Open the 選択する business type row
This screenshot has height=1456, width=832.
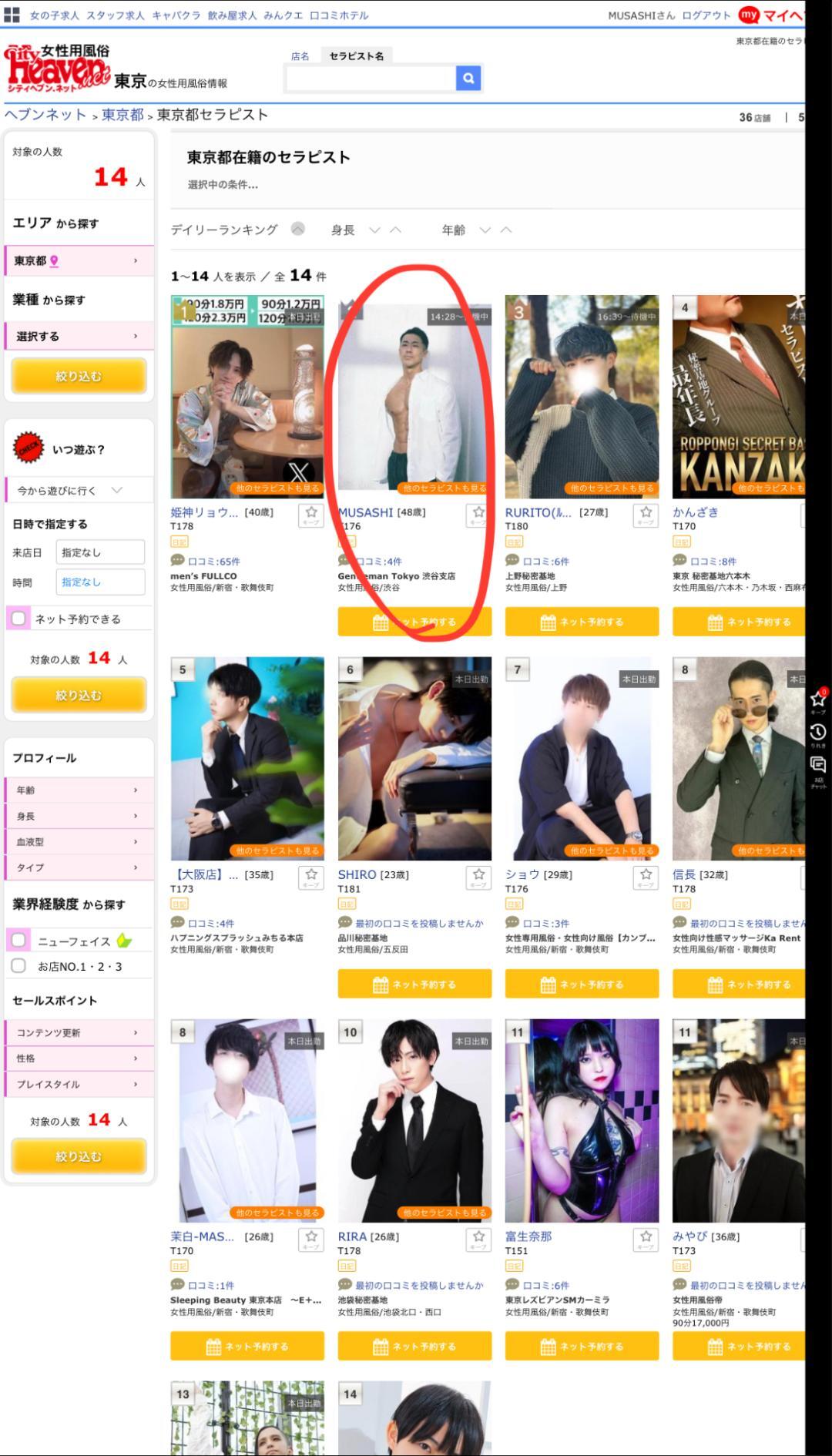coord(79,336)
